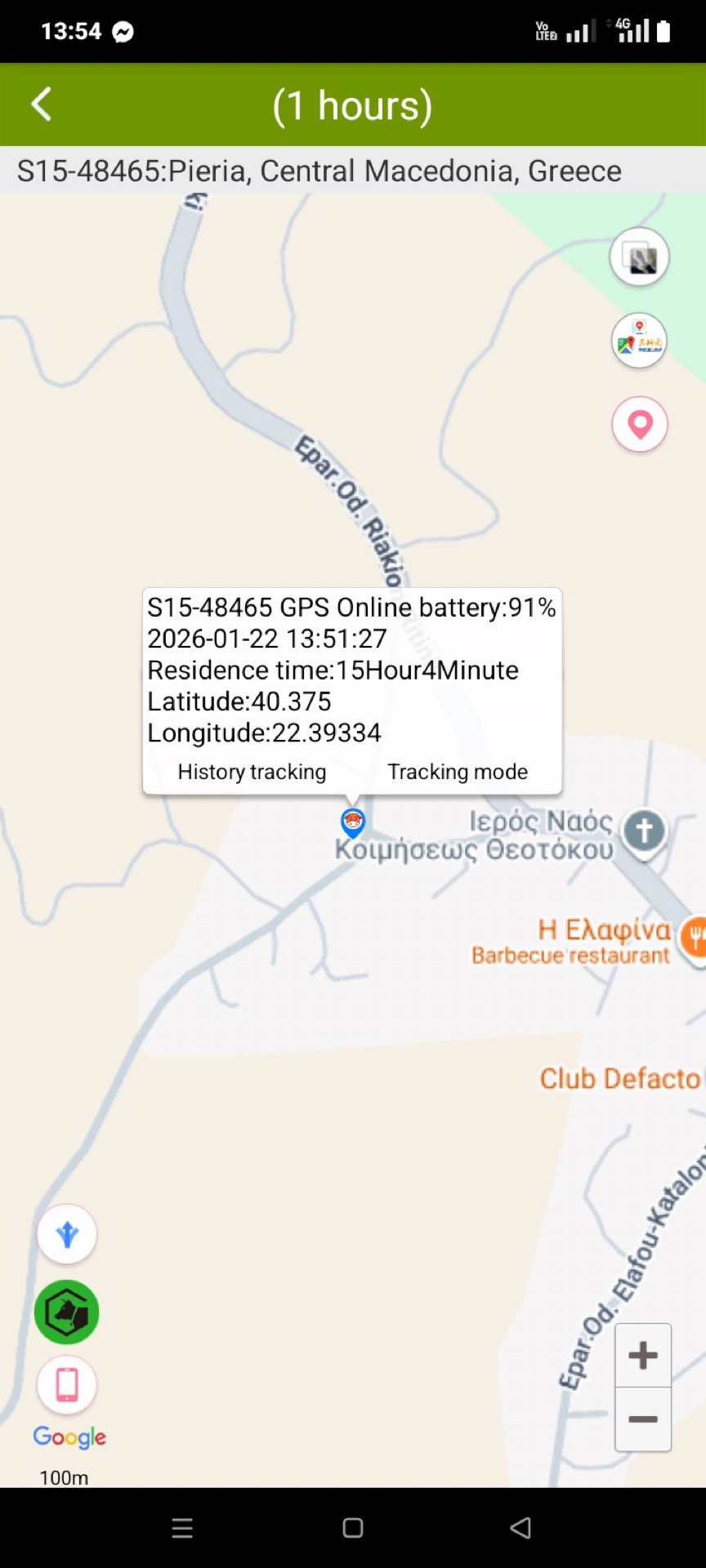
Task: Tap the green geofence button
Action: 67,1312
